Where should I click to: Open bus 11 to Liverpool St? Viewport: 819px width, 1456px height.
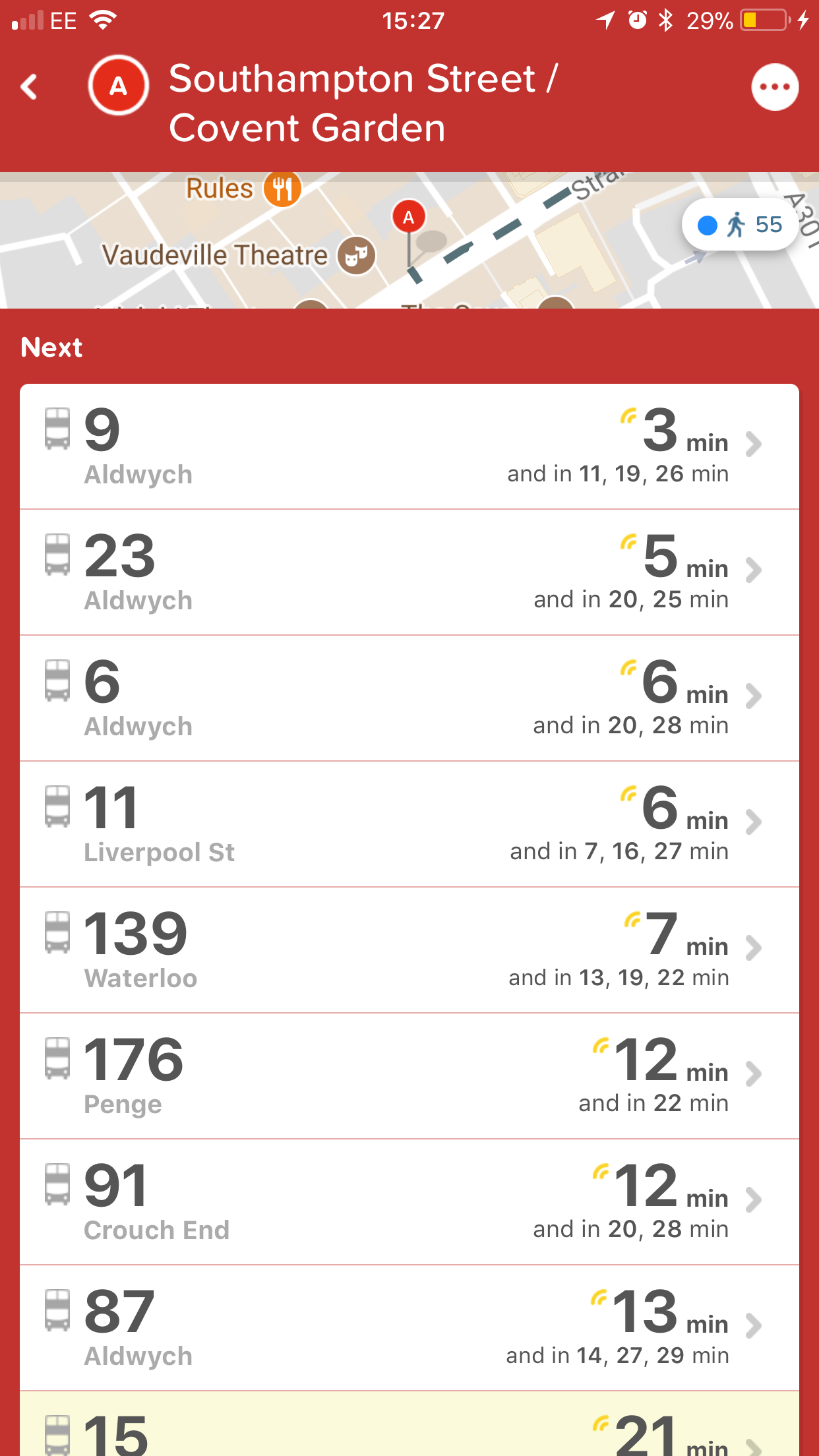point(409,824)
